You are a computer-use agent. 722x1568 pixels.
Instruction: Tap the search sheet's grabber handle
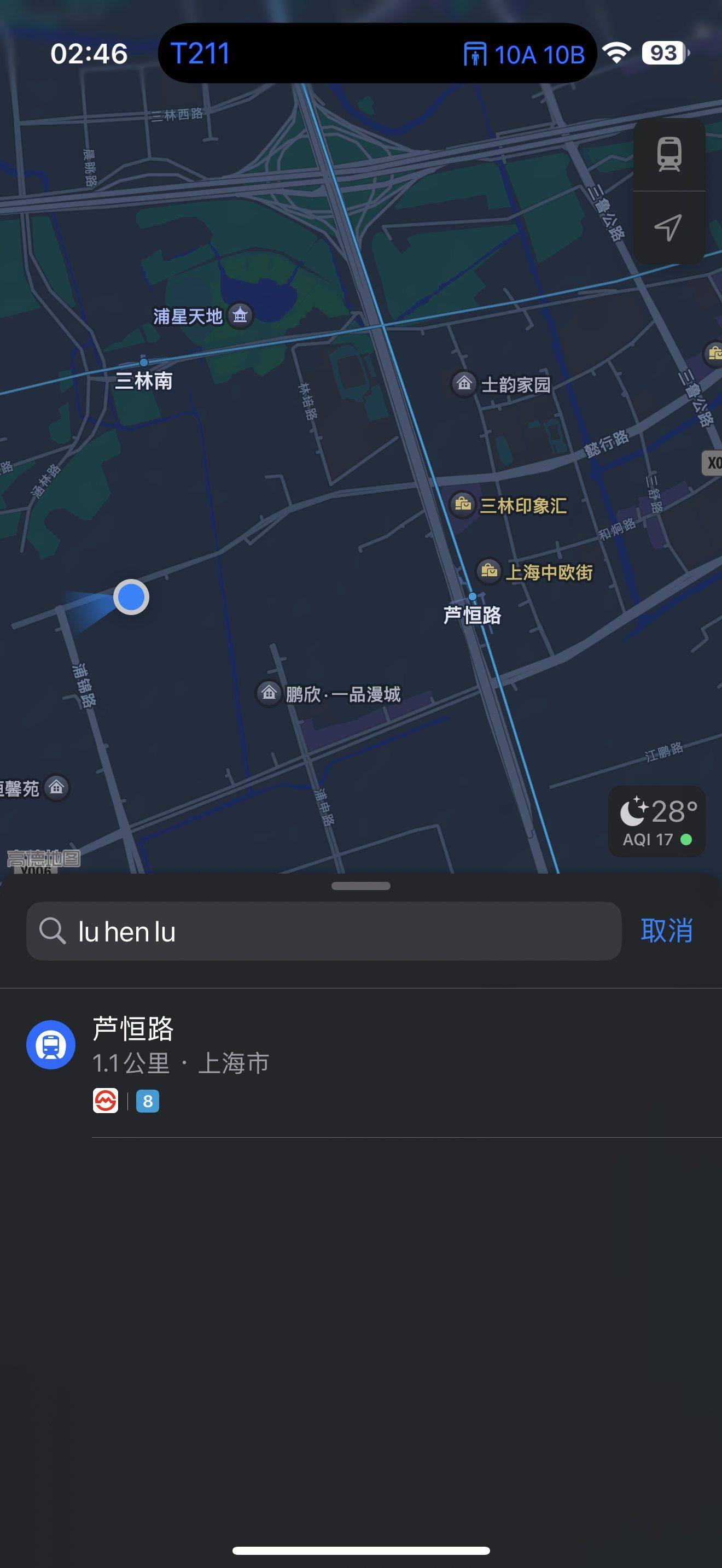click(x=361, y=886)
